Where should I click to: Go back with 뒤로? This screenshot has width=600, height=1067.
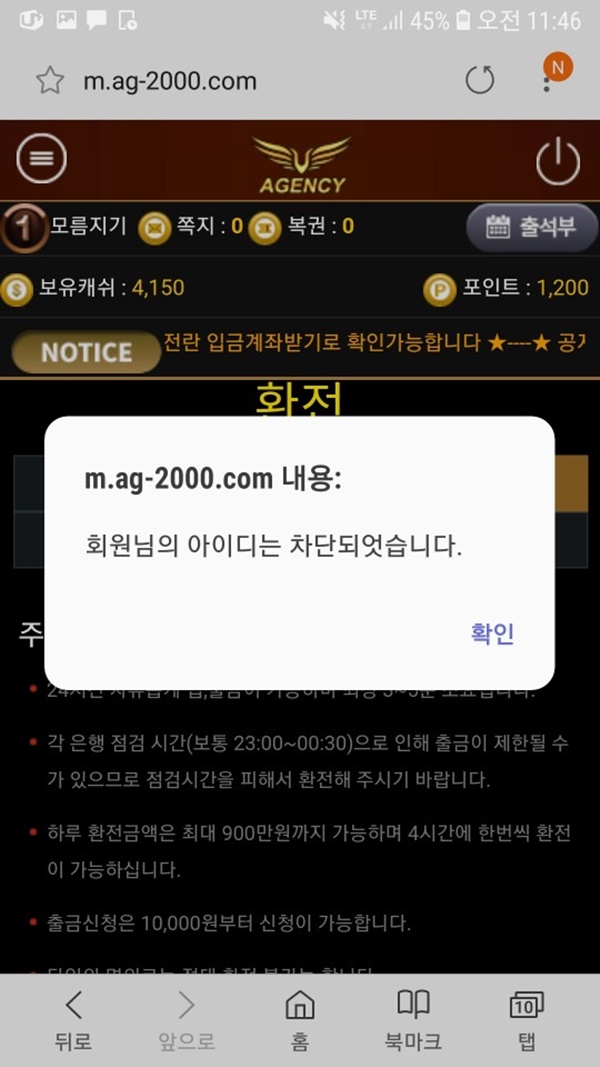tap(73, 1019)
